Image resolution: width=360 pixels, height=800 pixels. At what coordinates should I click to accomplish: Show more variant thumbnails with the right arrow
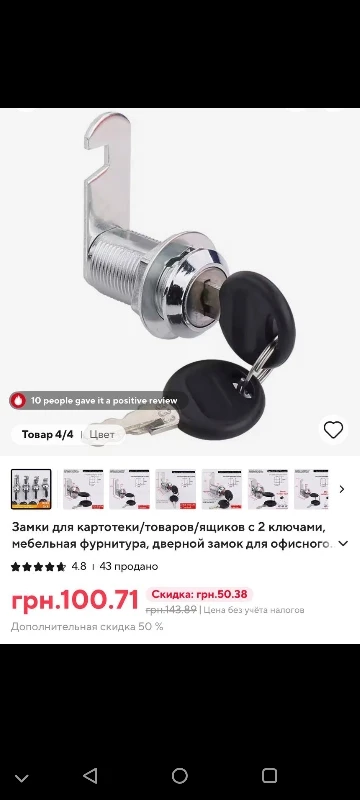coord(342,489)
